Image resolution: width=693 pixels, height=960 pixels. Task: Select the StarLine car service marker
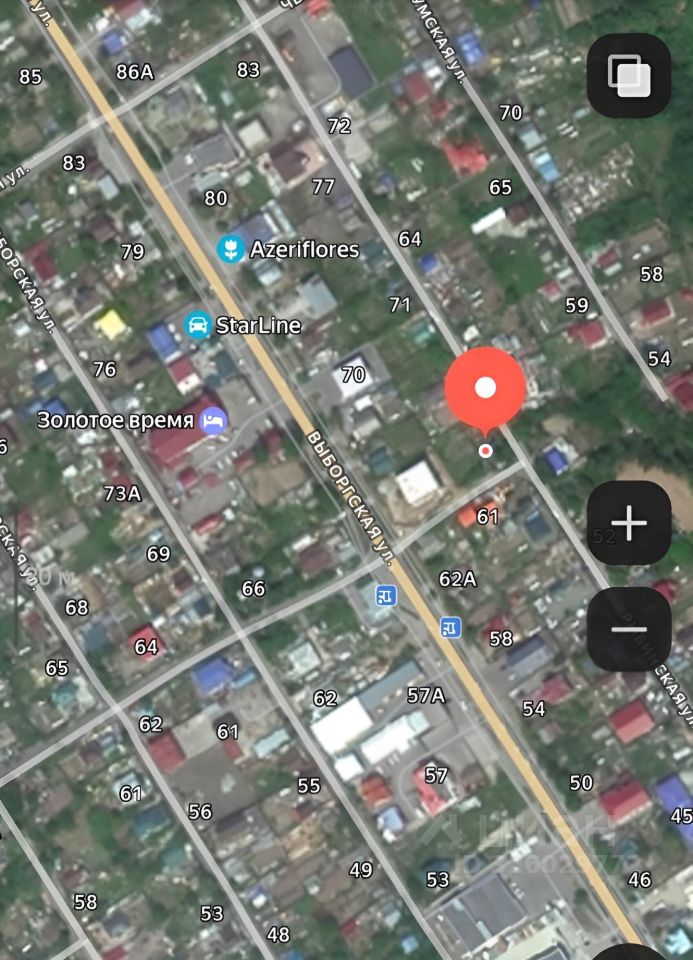(199, 325)
